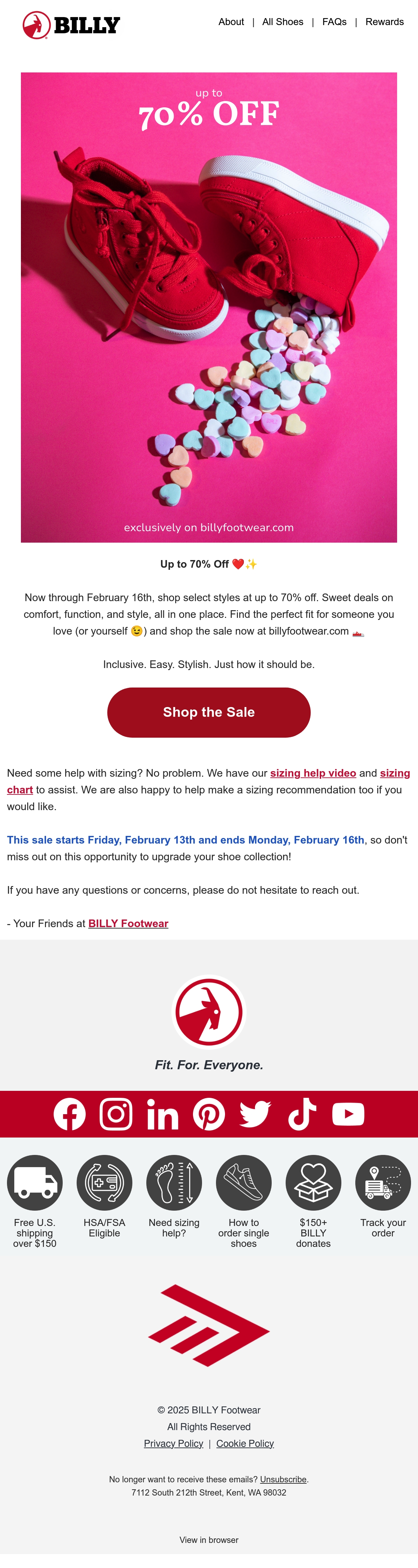Open BILLY's Facebook page
This screenshot has height=1568, width=418.
(x=69, y=1114)
